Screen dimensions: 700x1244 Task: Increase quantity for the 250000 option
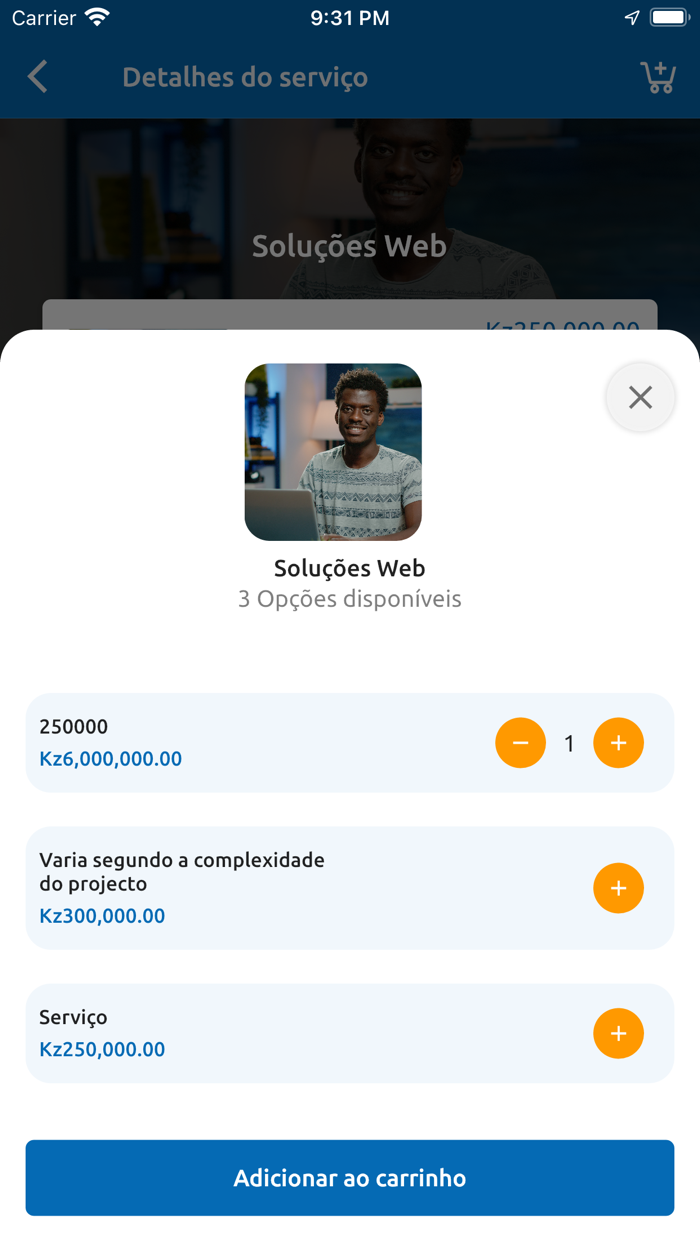[618, 743]
